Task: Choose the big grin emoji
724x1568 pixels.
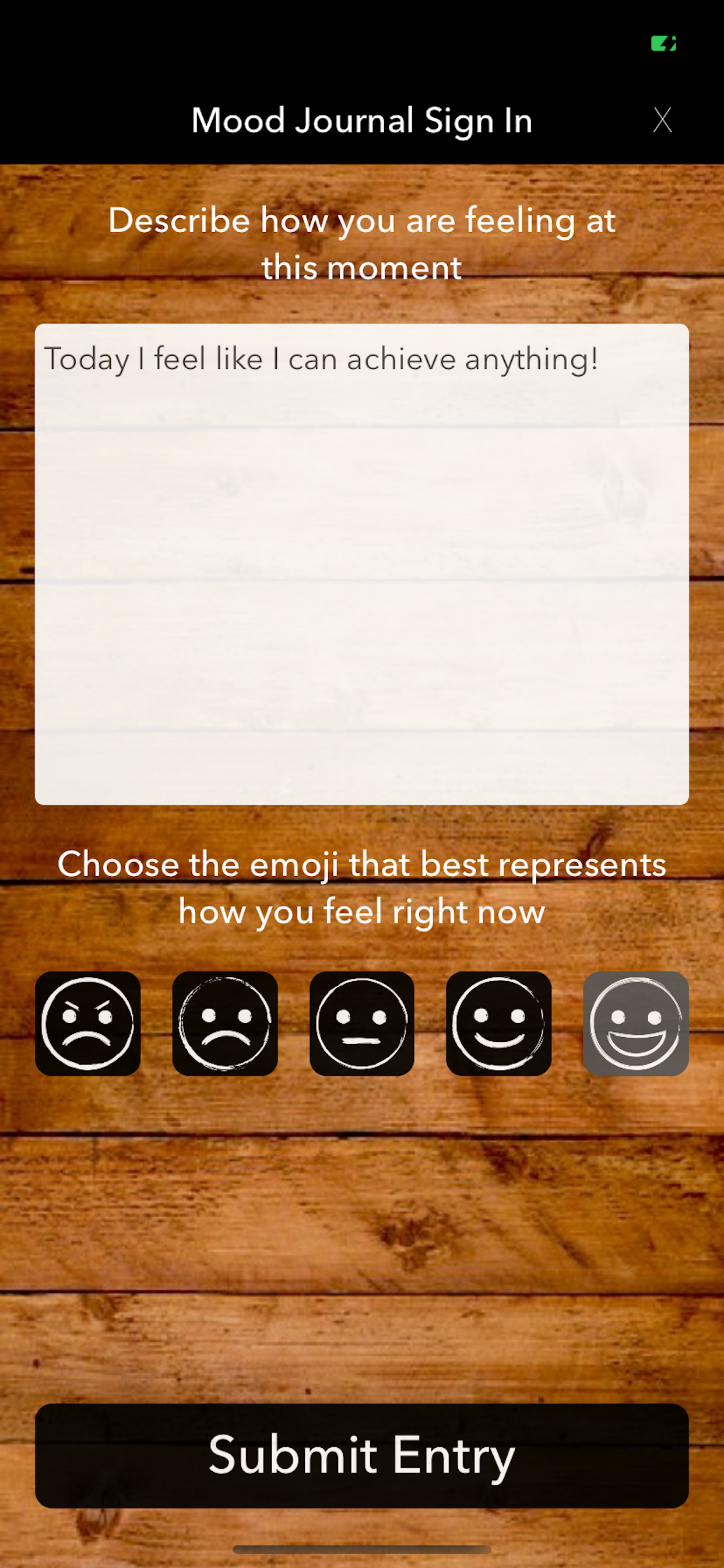Action: 635,1023
